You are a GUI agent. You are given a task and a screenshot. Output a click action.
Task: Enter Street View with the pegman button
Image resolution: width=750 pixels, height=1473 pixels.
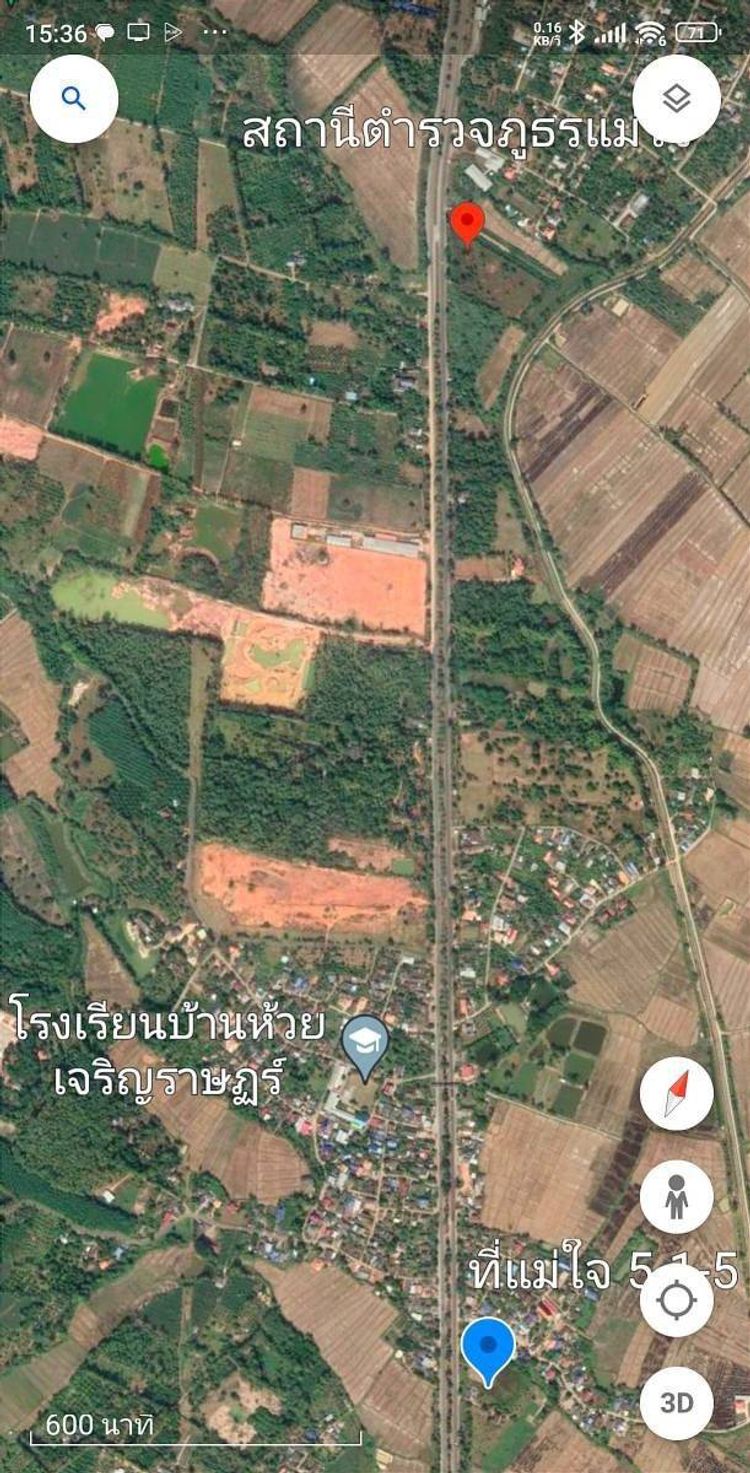point(677,1197)
